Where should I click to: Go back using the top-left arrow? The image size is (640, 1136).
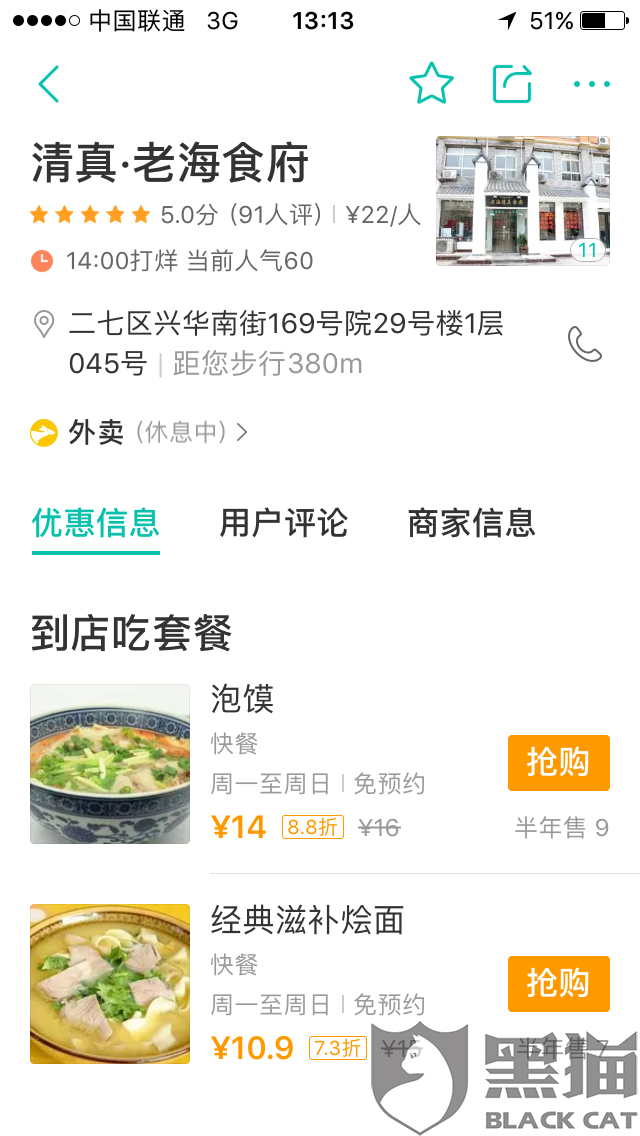[x=49, y=84]
